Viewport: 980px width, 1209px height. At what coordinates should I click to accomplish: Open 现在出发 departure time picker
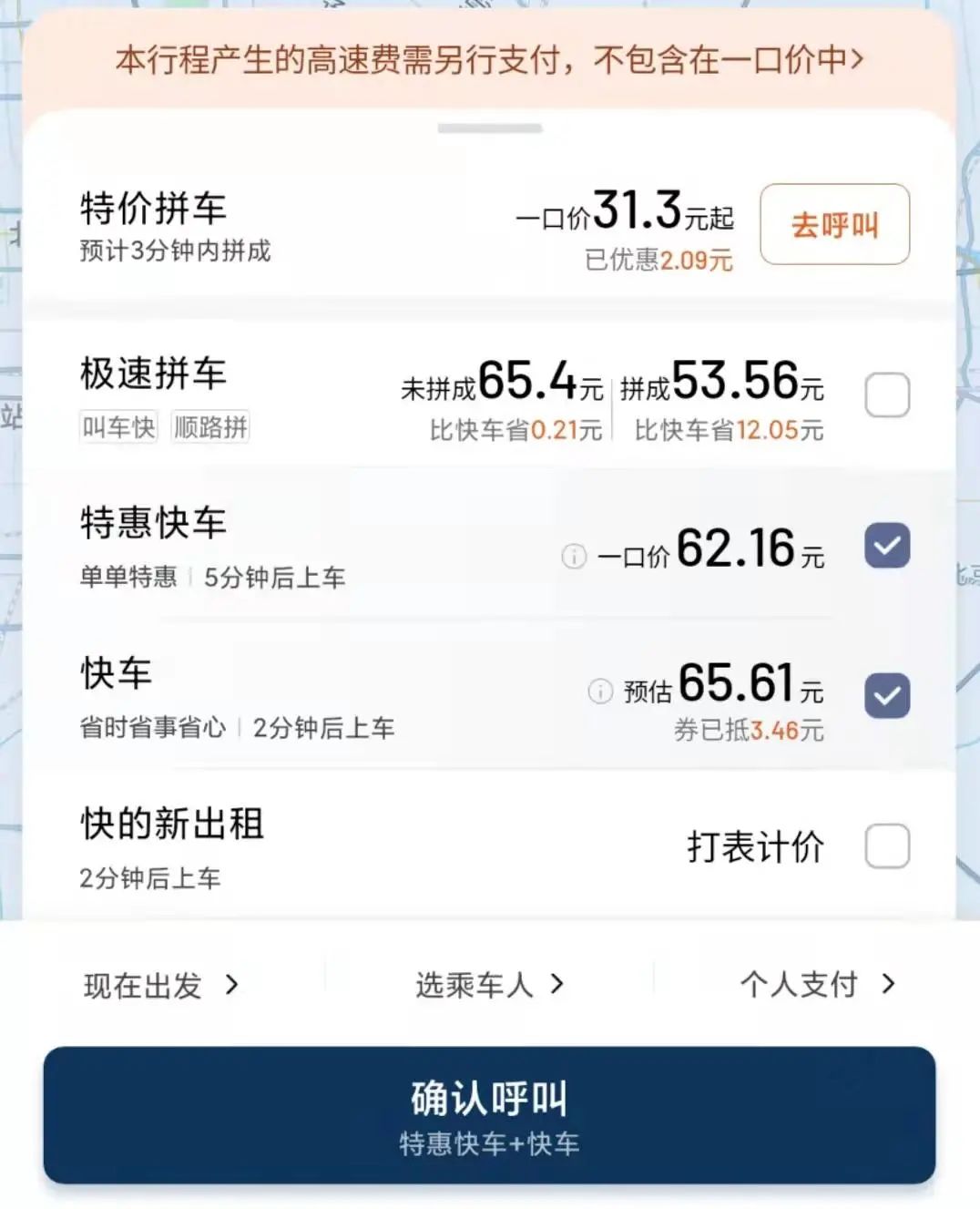161,985
